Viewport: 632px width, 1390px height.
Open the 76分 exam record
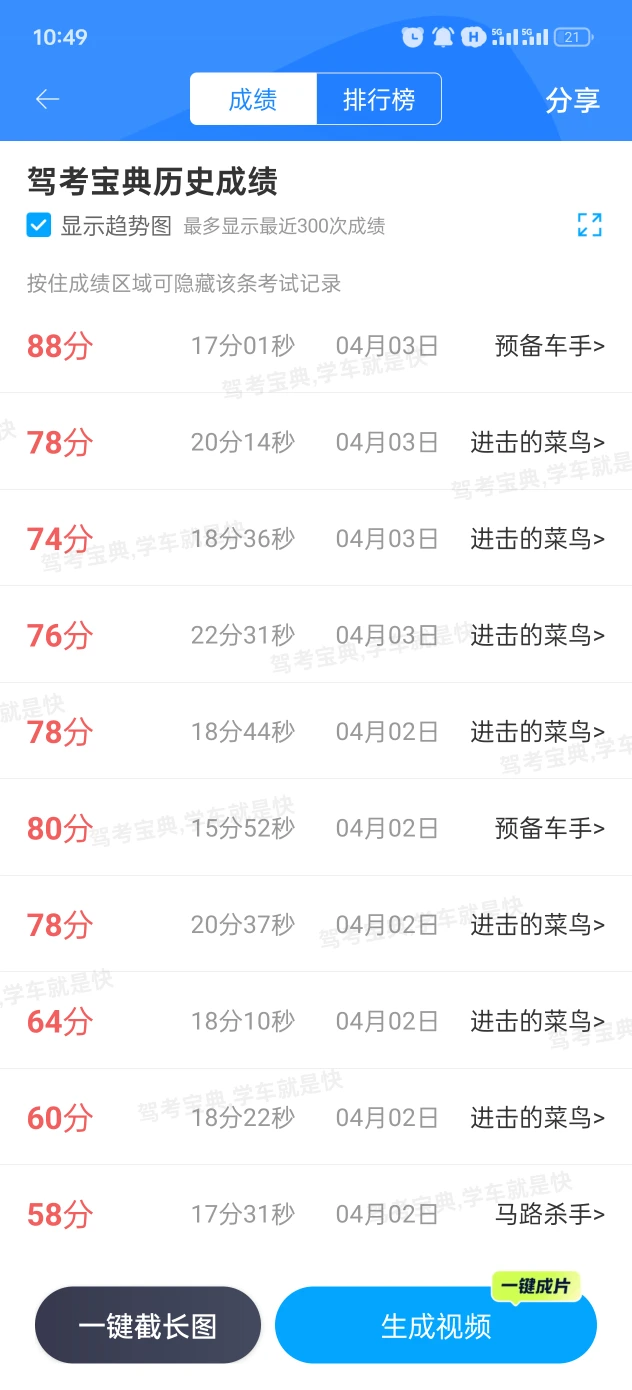316,635
